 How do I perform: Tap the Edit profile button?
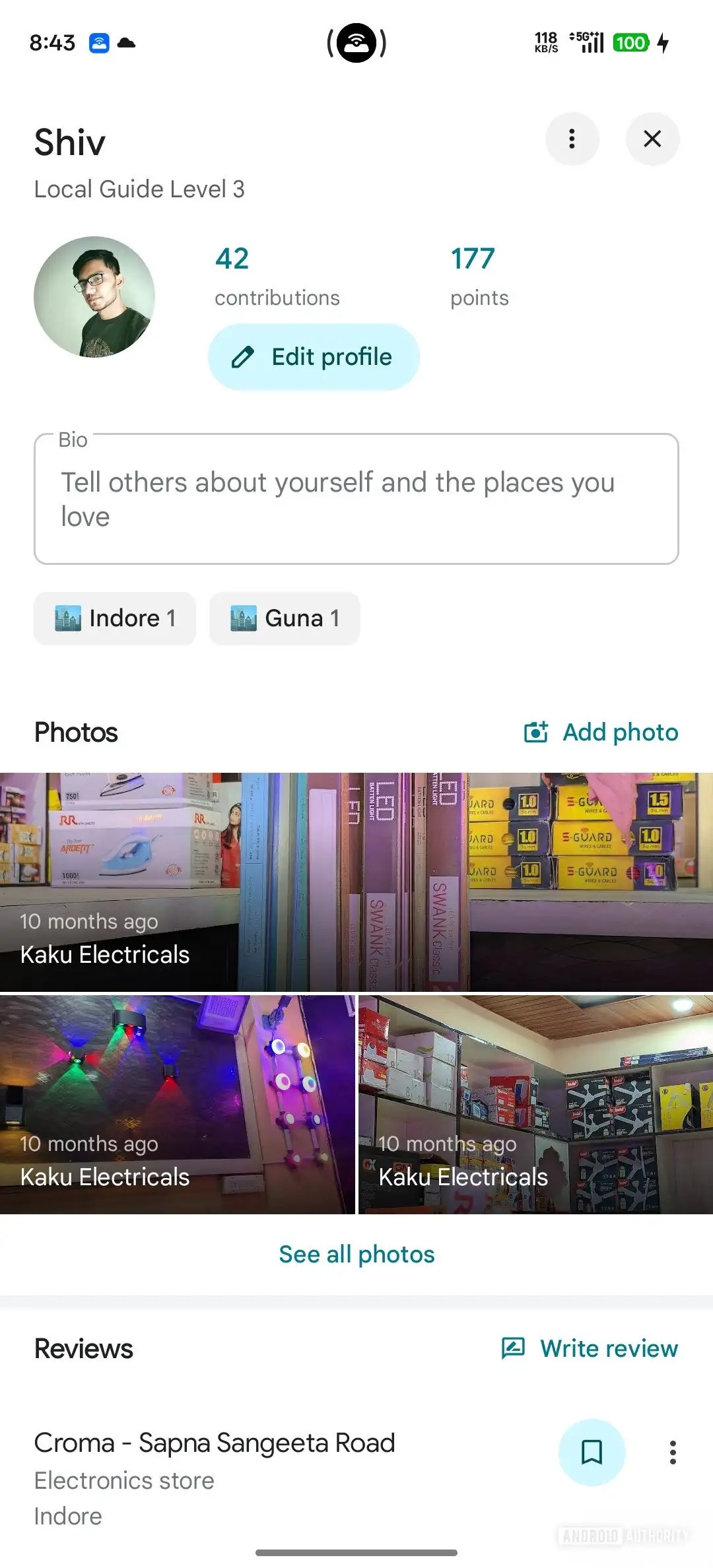click(314, 357)
